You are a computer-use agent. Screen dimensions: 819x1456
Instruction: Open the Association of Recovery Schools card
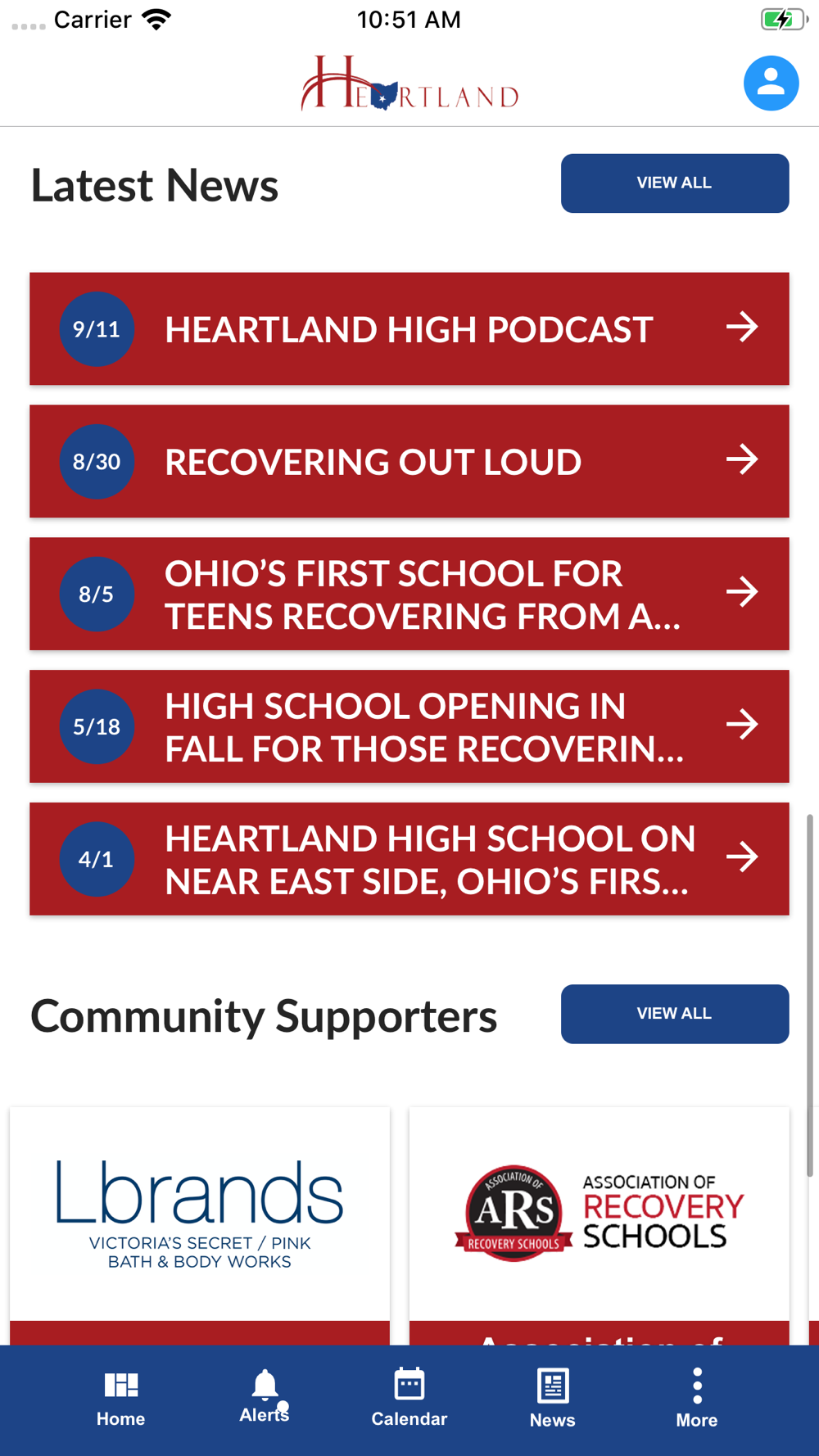coord(600,1226)
